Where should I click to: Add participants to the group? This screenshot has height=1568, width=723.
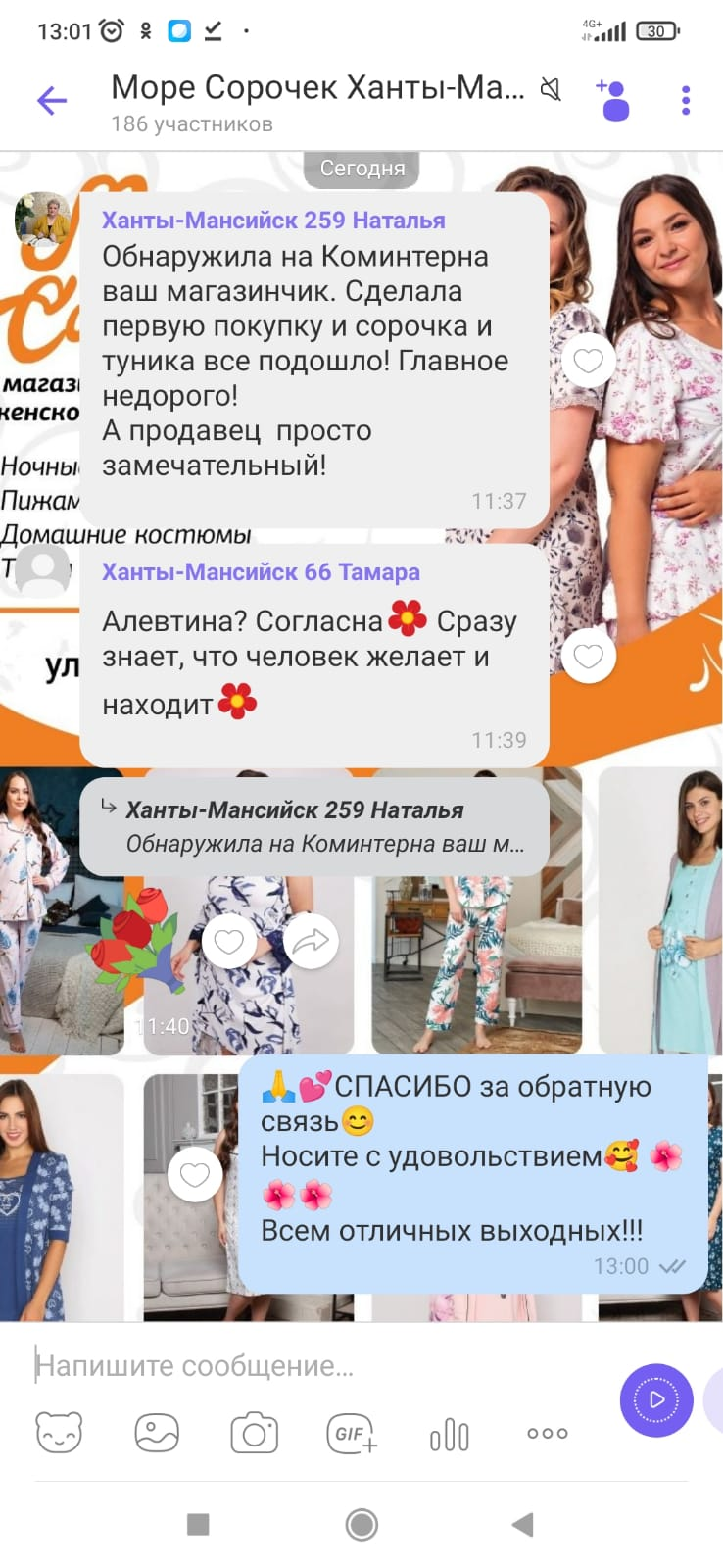613,100
